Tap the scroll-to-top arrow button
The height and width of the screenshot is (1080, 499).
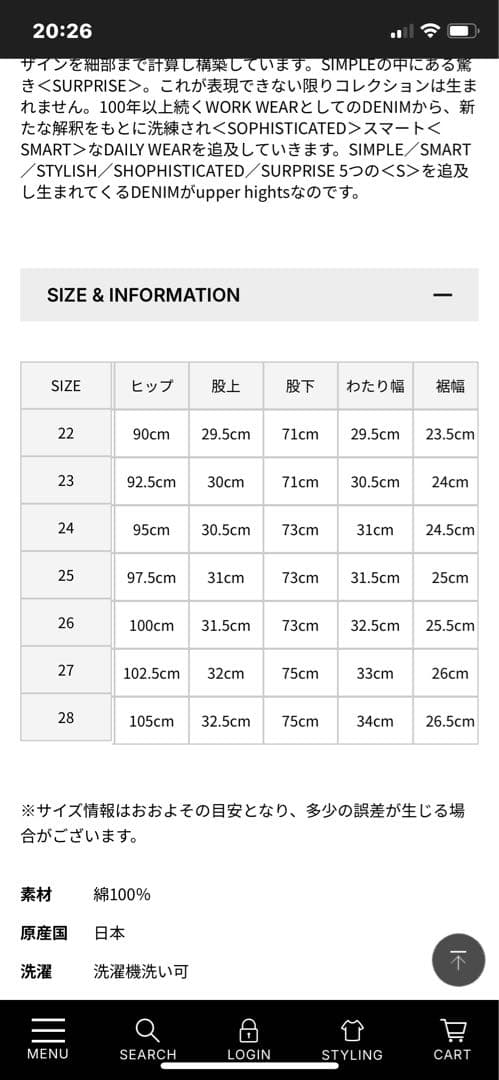pos(458,959)
